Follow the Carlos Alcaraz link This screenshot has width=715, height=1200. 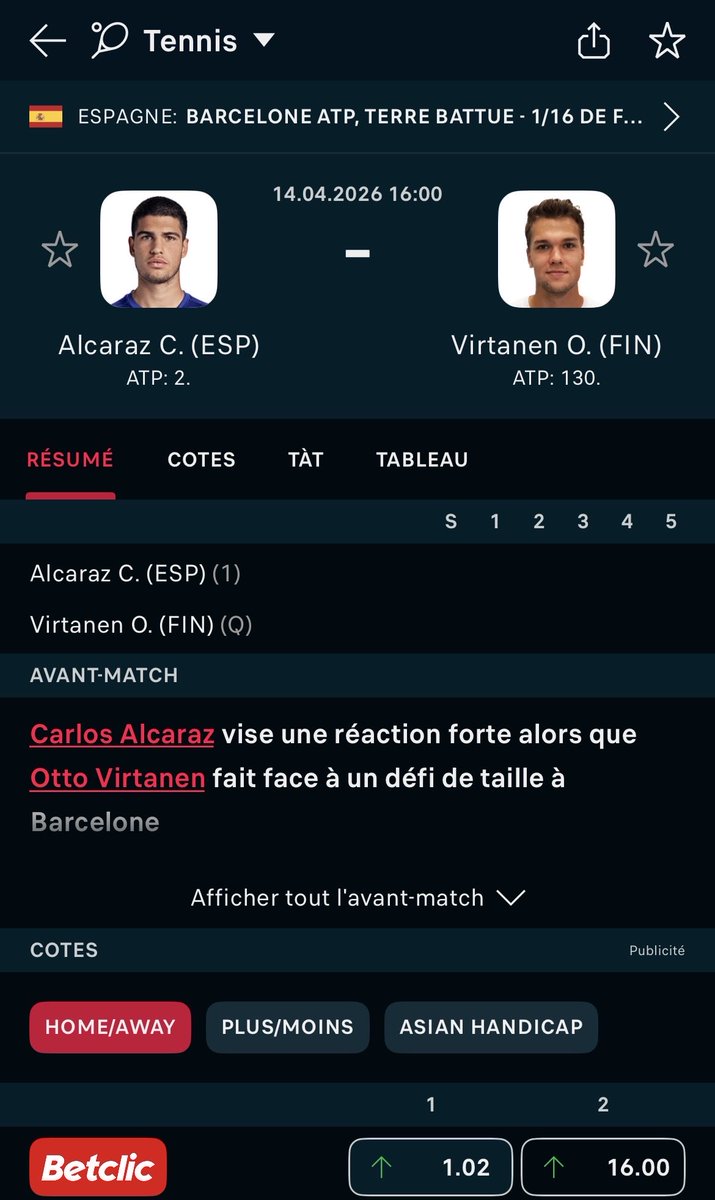[x=123, y=735]
